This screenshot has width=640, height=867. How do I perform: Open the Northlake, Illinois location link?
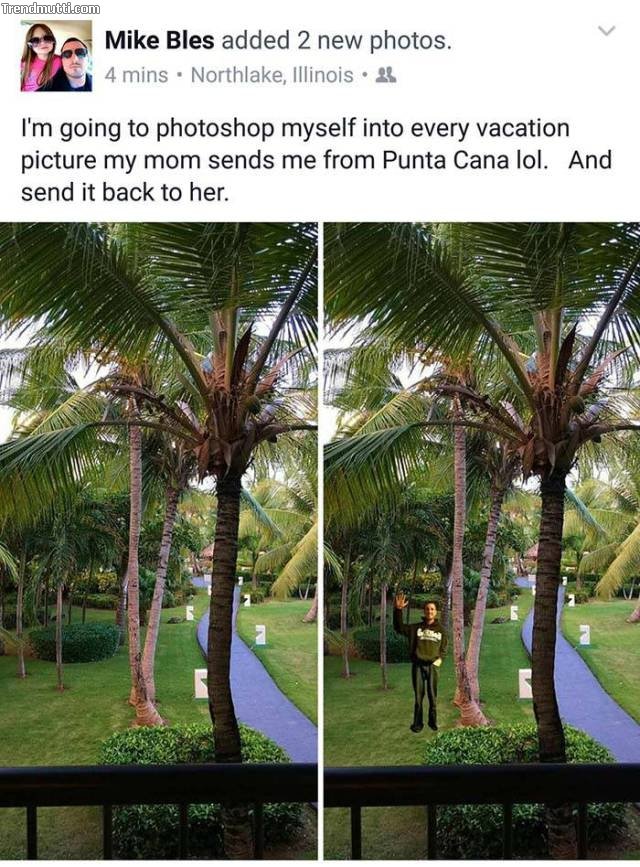[272, 75]
